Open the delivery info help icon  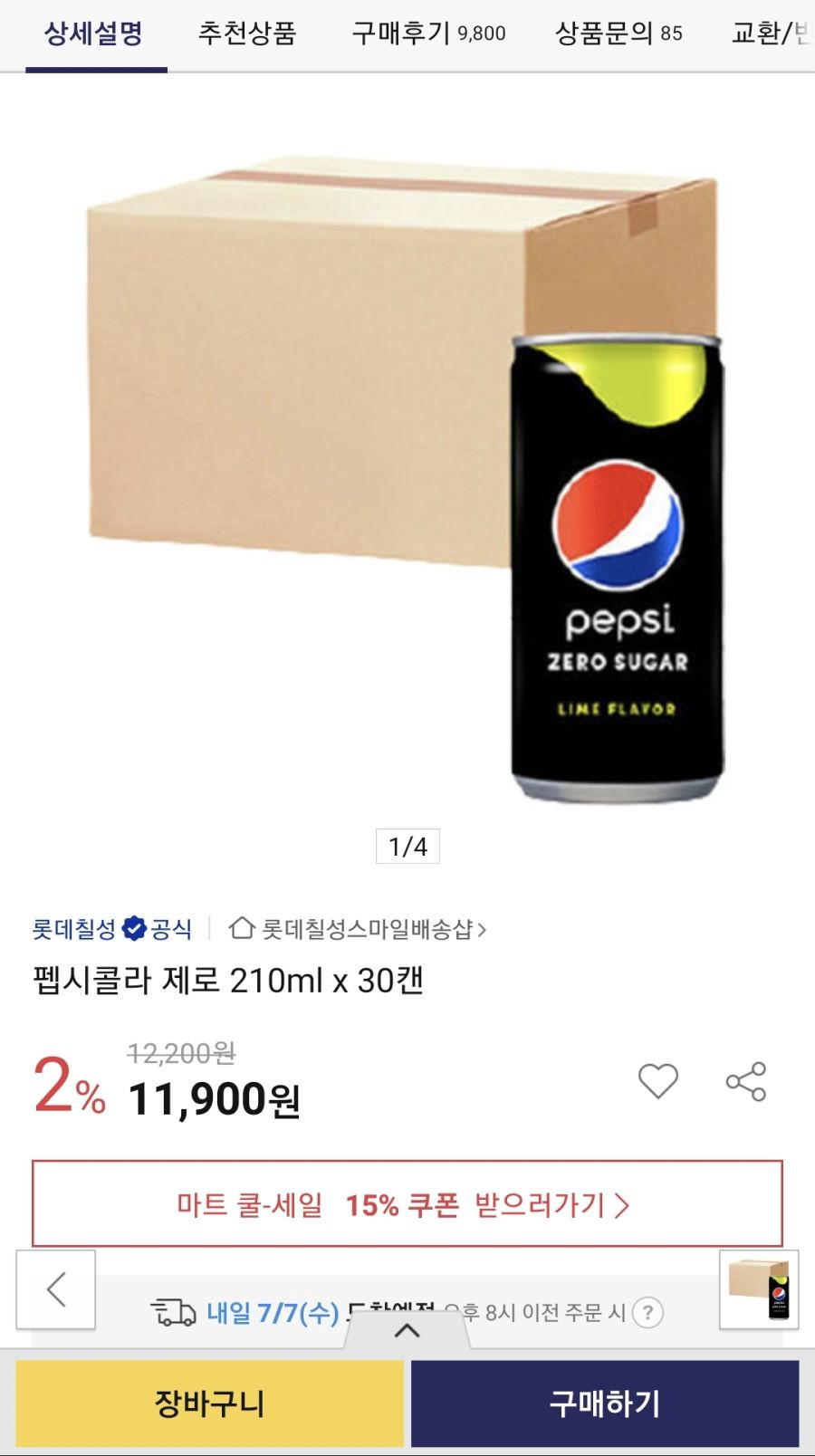[647, 1312]
